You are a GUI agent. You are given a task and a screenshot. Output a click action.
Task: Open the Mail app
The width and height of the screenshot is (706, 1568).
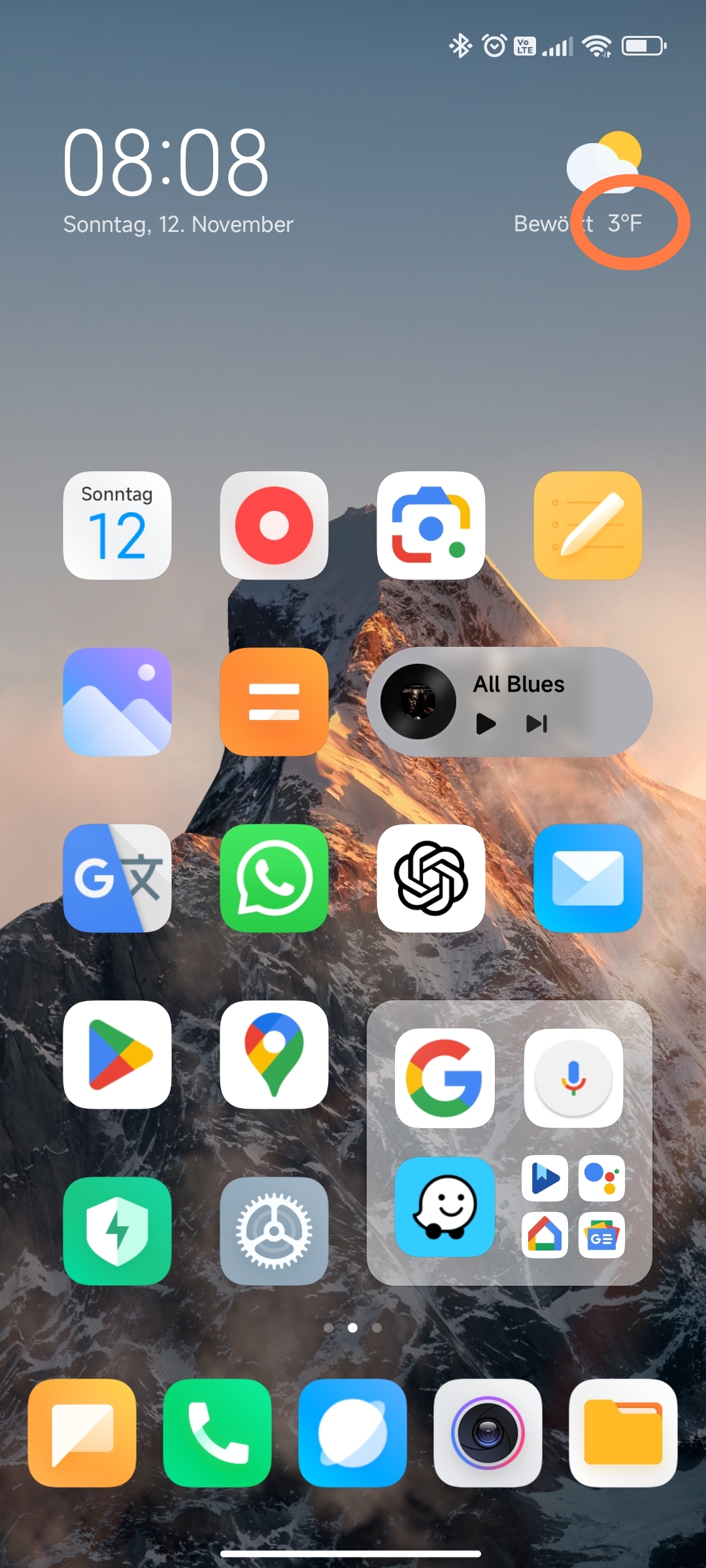(x=588, y=878)
